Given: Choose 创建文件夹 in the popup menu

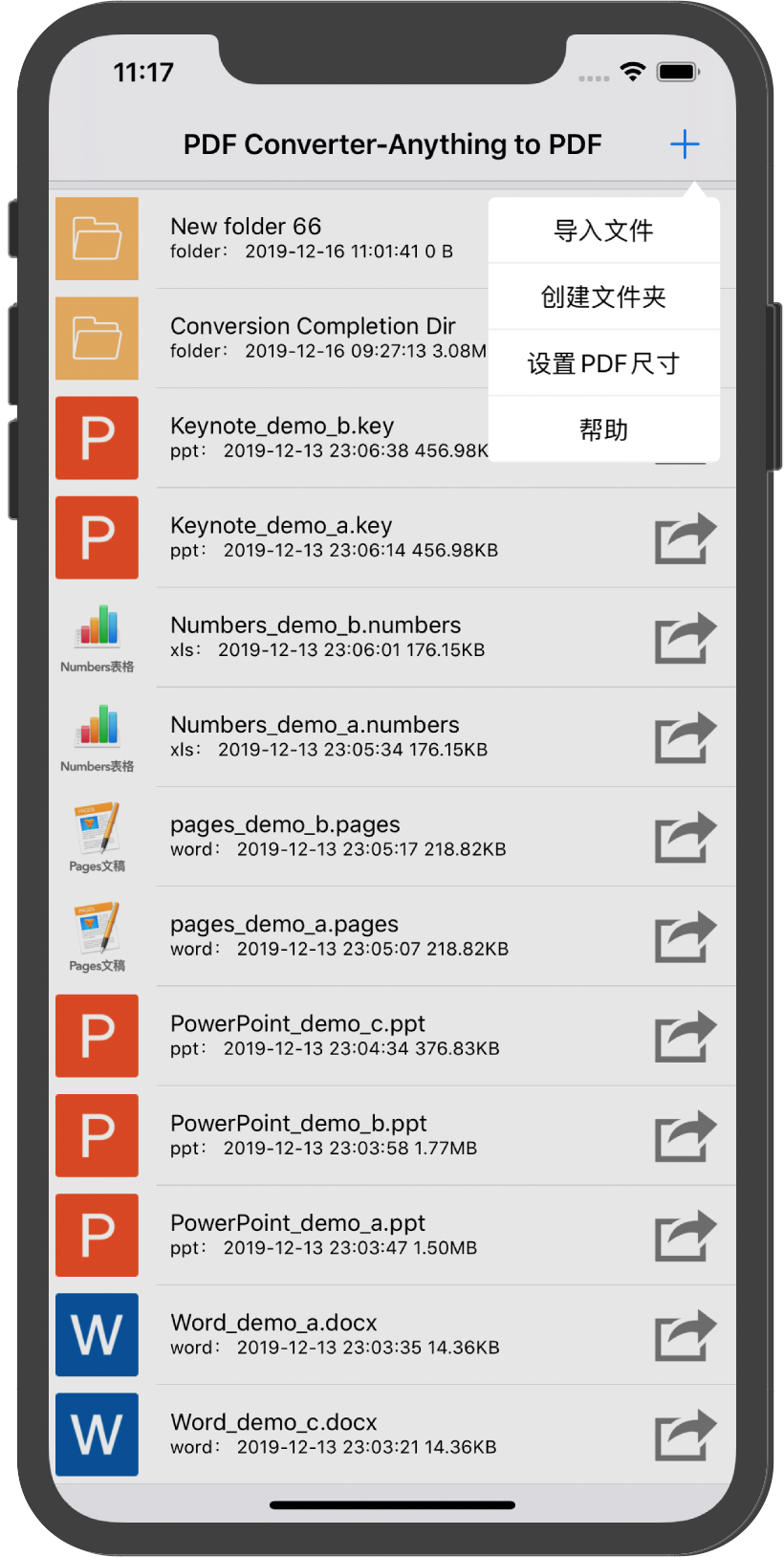Looking at the screenshot, I should 603,296.
